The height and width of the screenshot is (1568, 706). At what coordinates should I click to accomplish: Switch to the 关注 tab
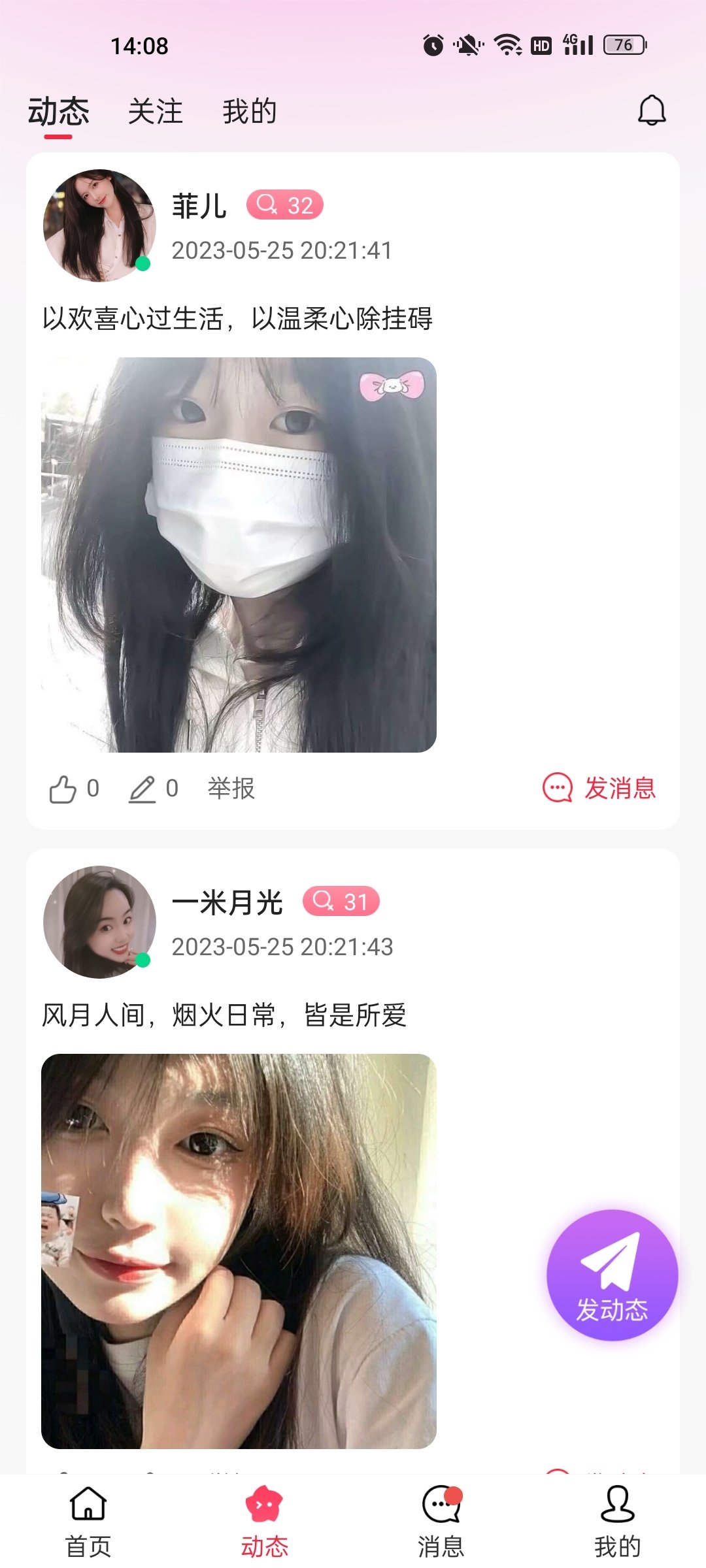coord(156,112)
